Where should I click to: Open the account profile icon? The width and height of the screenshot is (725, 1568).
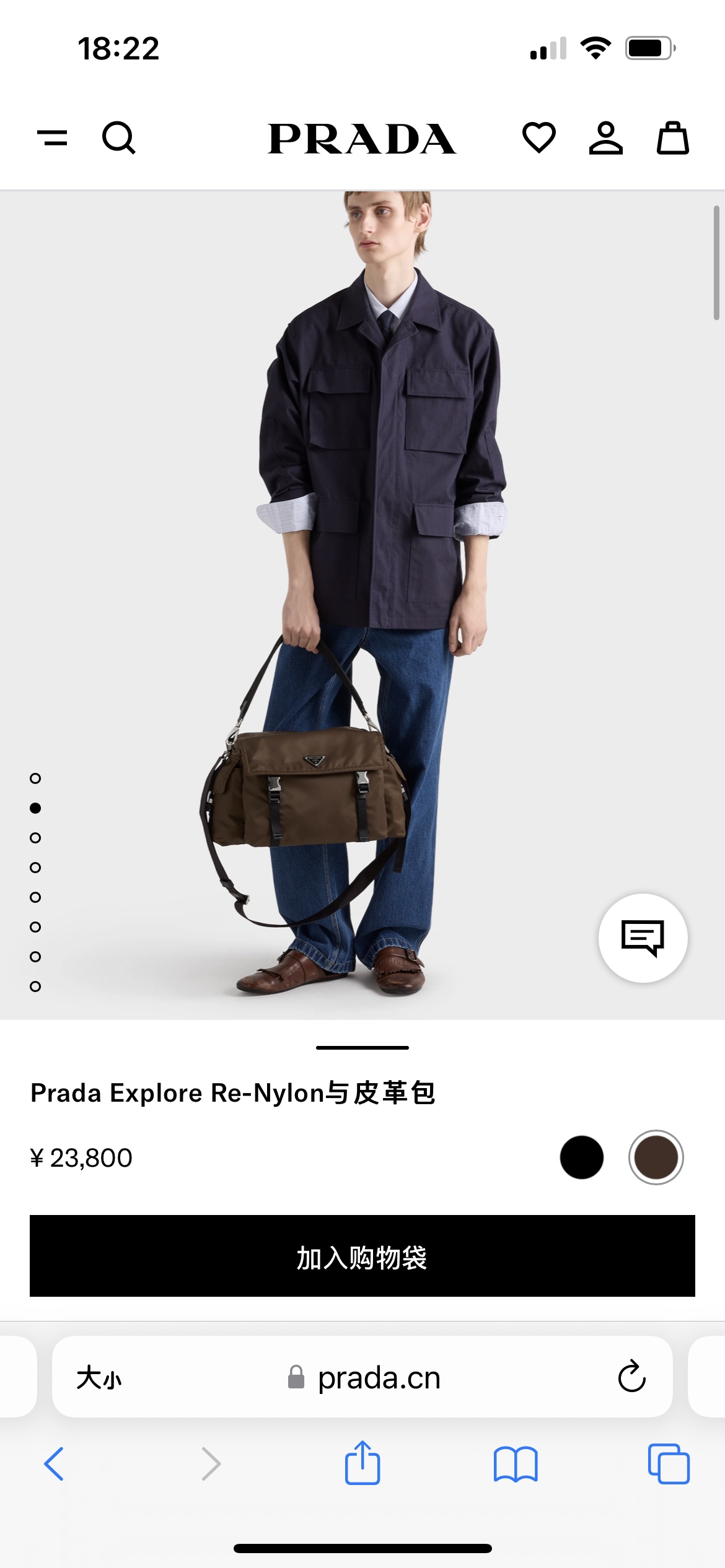pyautogui.click(x=605, y=137)
